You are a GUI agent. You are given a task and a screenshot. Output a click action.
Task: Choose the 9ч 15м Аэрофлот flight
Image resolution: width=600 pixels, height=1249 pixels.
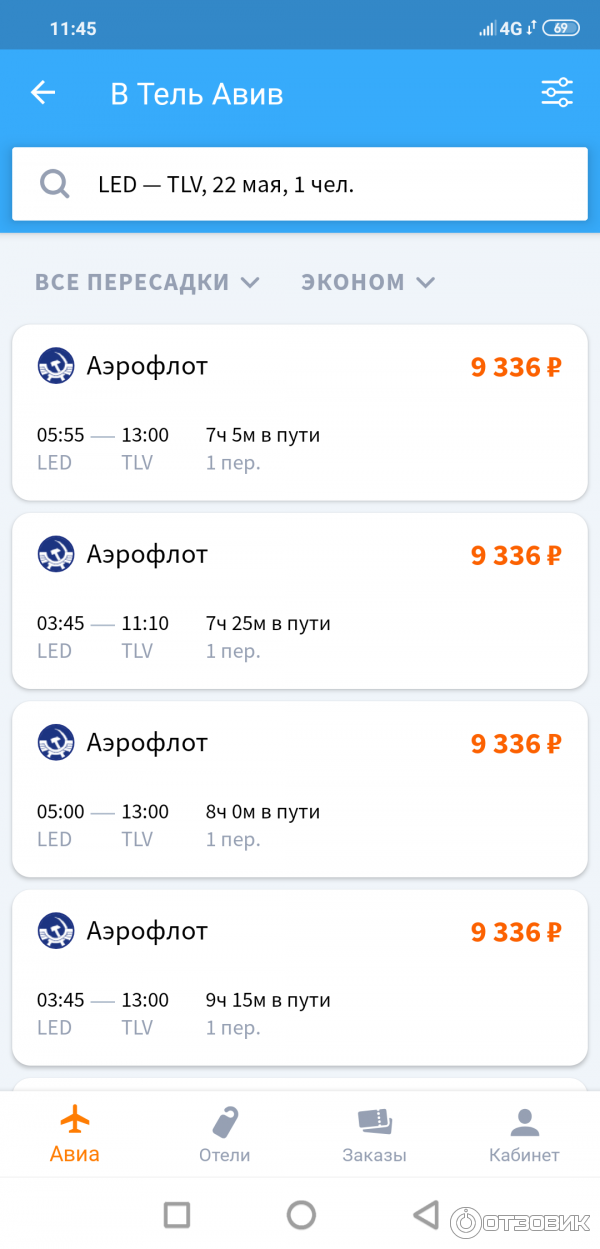(x=300, y=976)
